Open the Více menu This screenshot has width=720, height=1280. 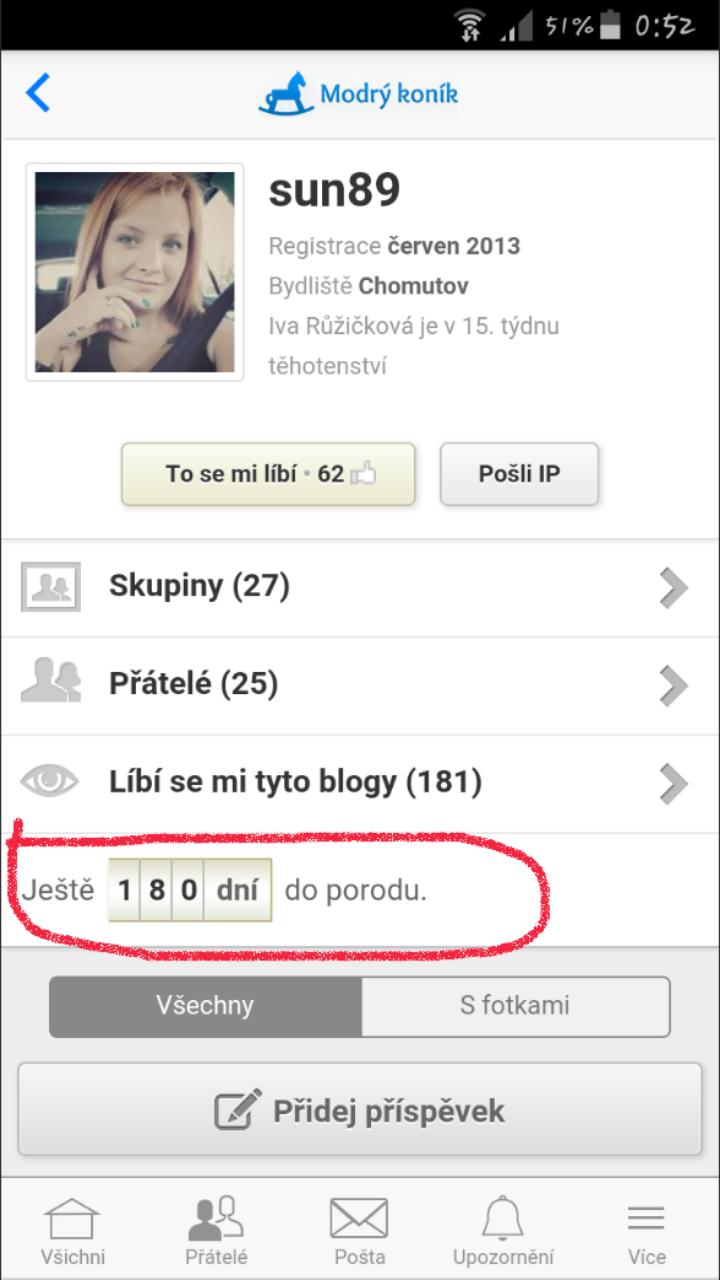click(x=647, y=1231)
